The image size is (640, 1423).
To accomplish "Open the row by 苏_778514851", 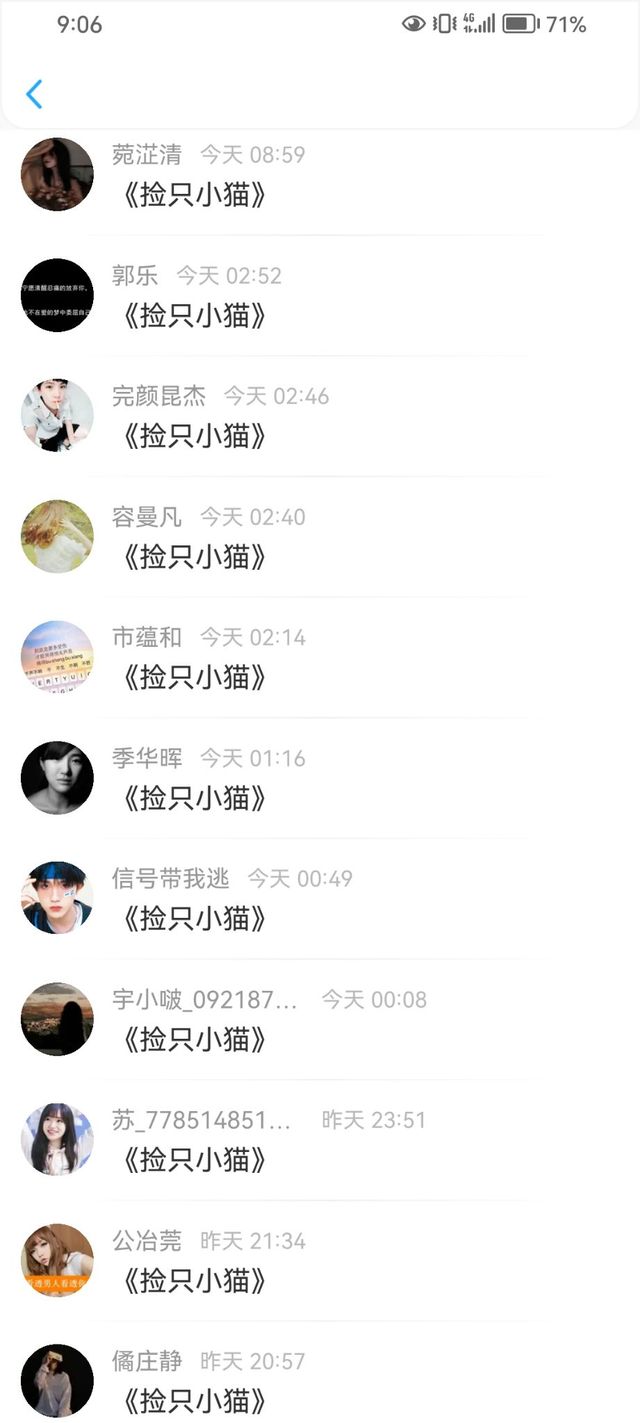I will (195, 1159).
